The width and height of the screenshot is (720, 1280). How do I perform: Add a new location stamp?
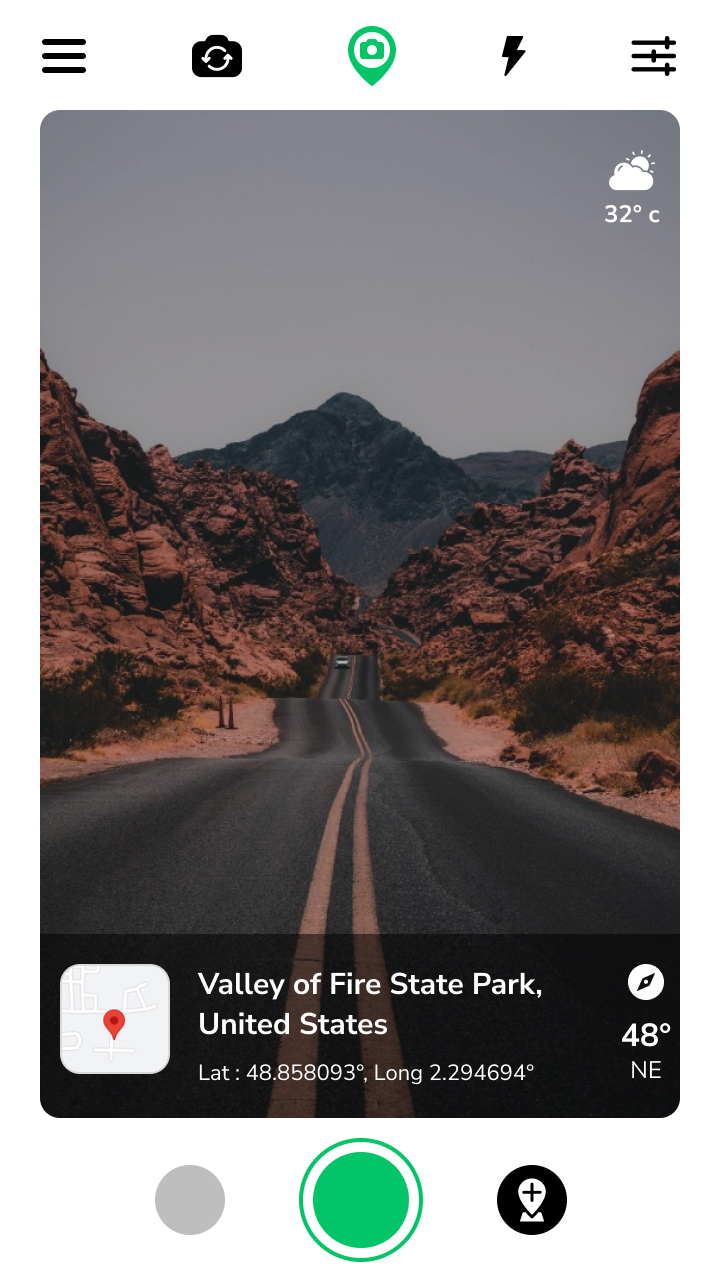[532, 1200]
